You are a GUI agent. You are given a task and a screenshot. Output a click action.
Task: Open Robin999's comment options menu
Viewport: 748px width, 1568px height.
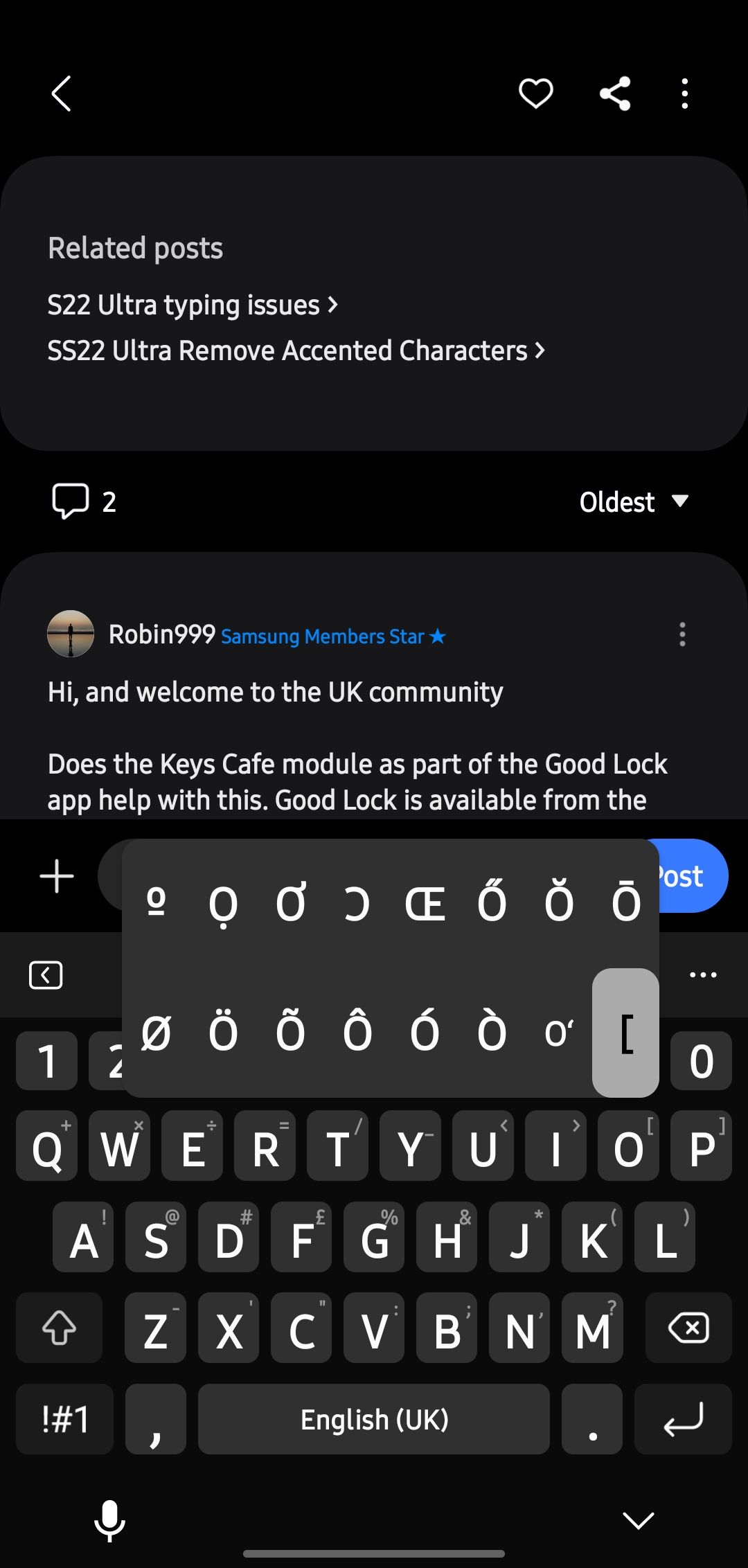point(682,635)
